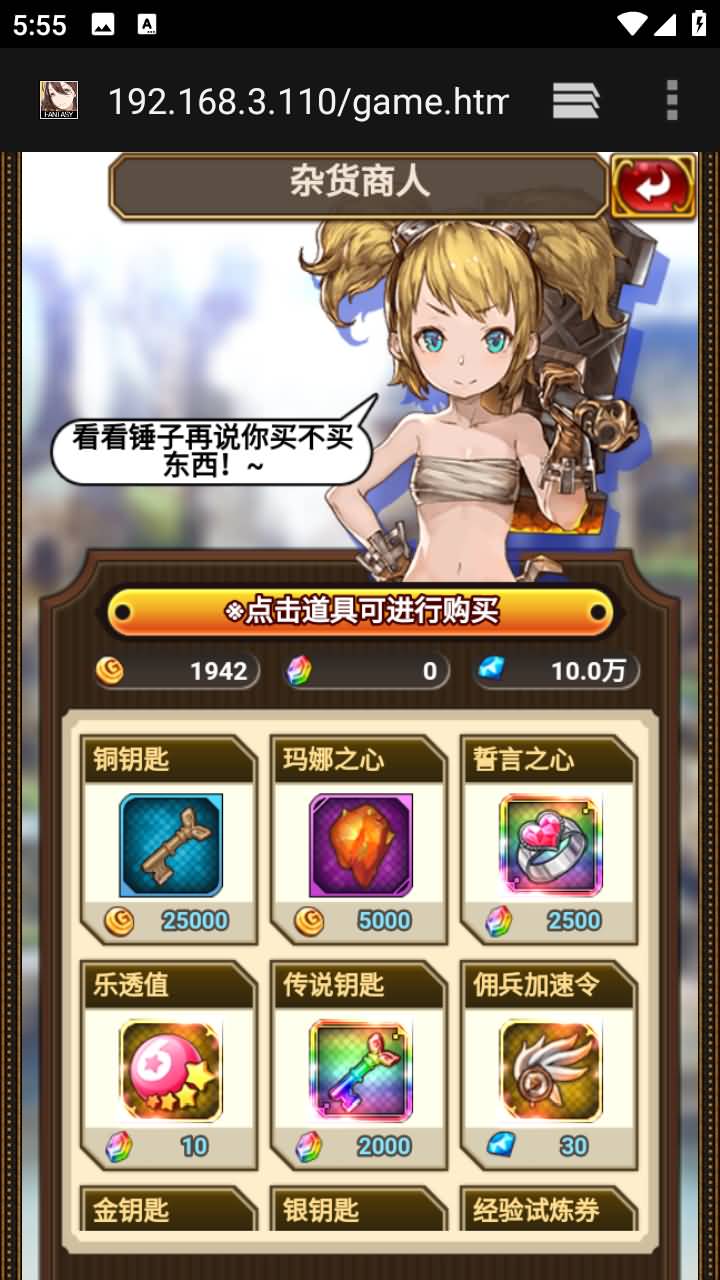Purchase the 誓言之心 ring

(549, 840)
